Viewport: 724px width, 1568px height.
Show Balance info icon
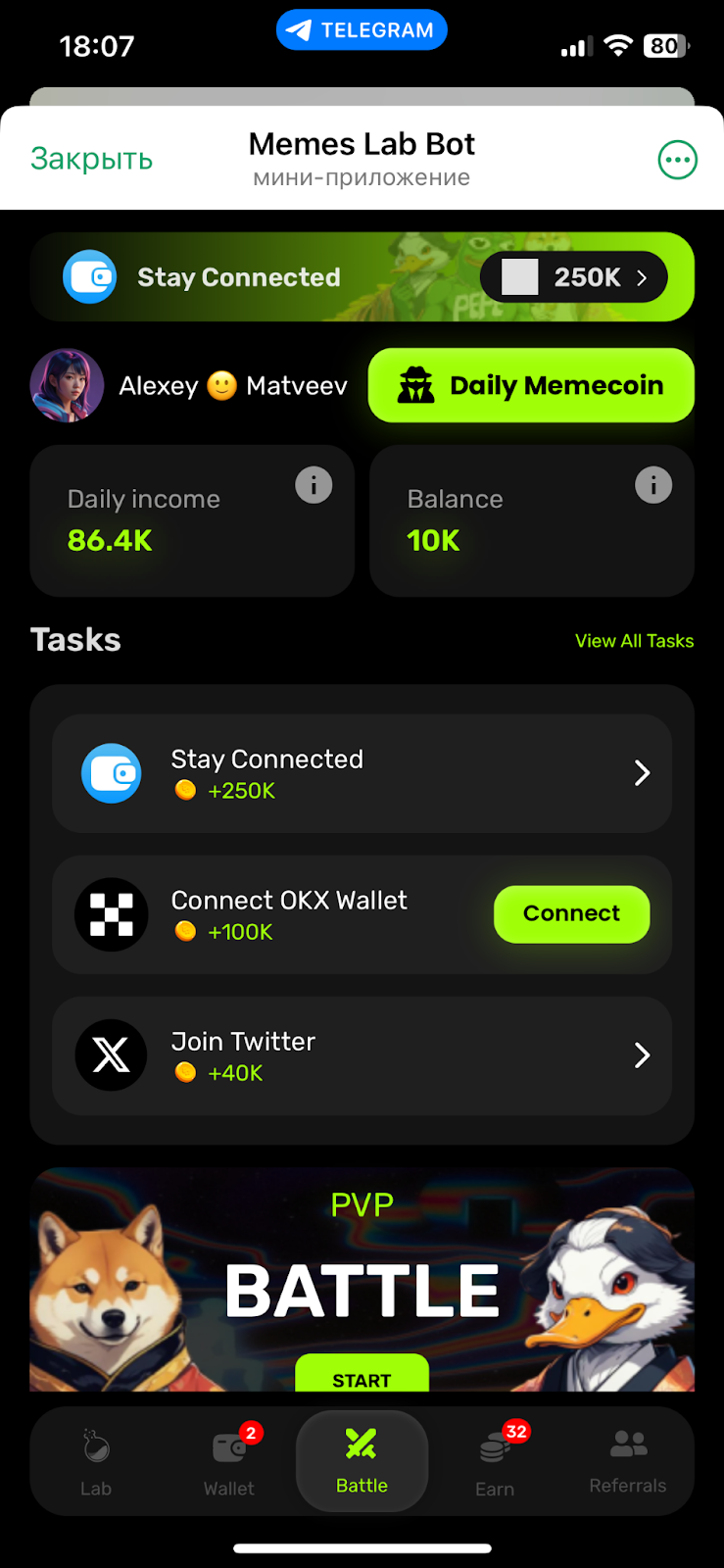(652, 485)
